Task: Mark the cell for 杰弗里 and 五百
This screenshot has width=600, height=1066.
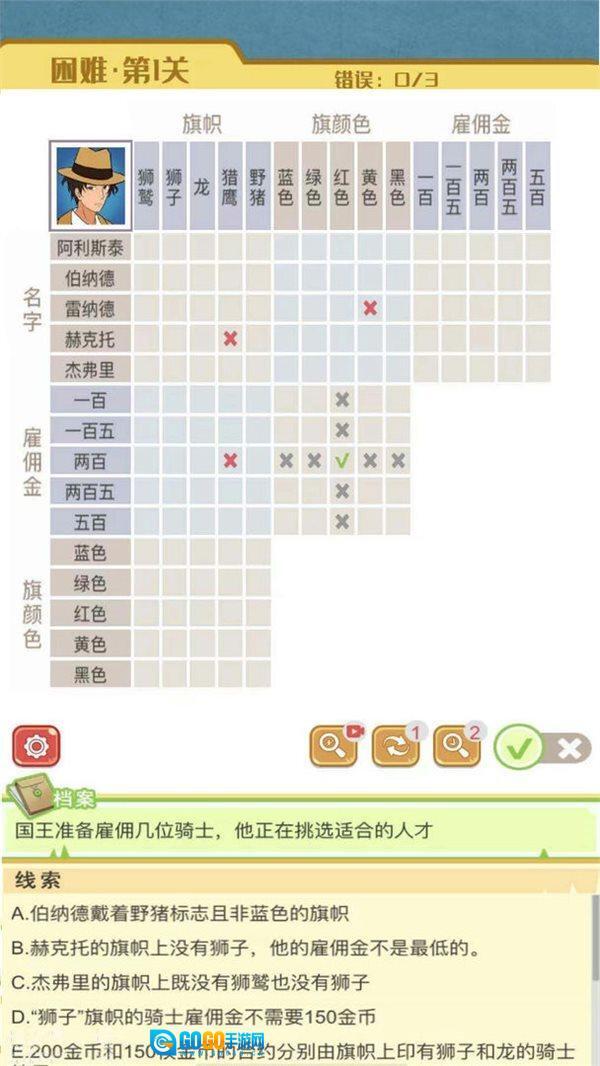Action: pyautogui.click(x=538, y=369)
